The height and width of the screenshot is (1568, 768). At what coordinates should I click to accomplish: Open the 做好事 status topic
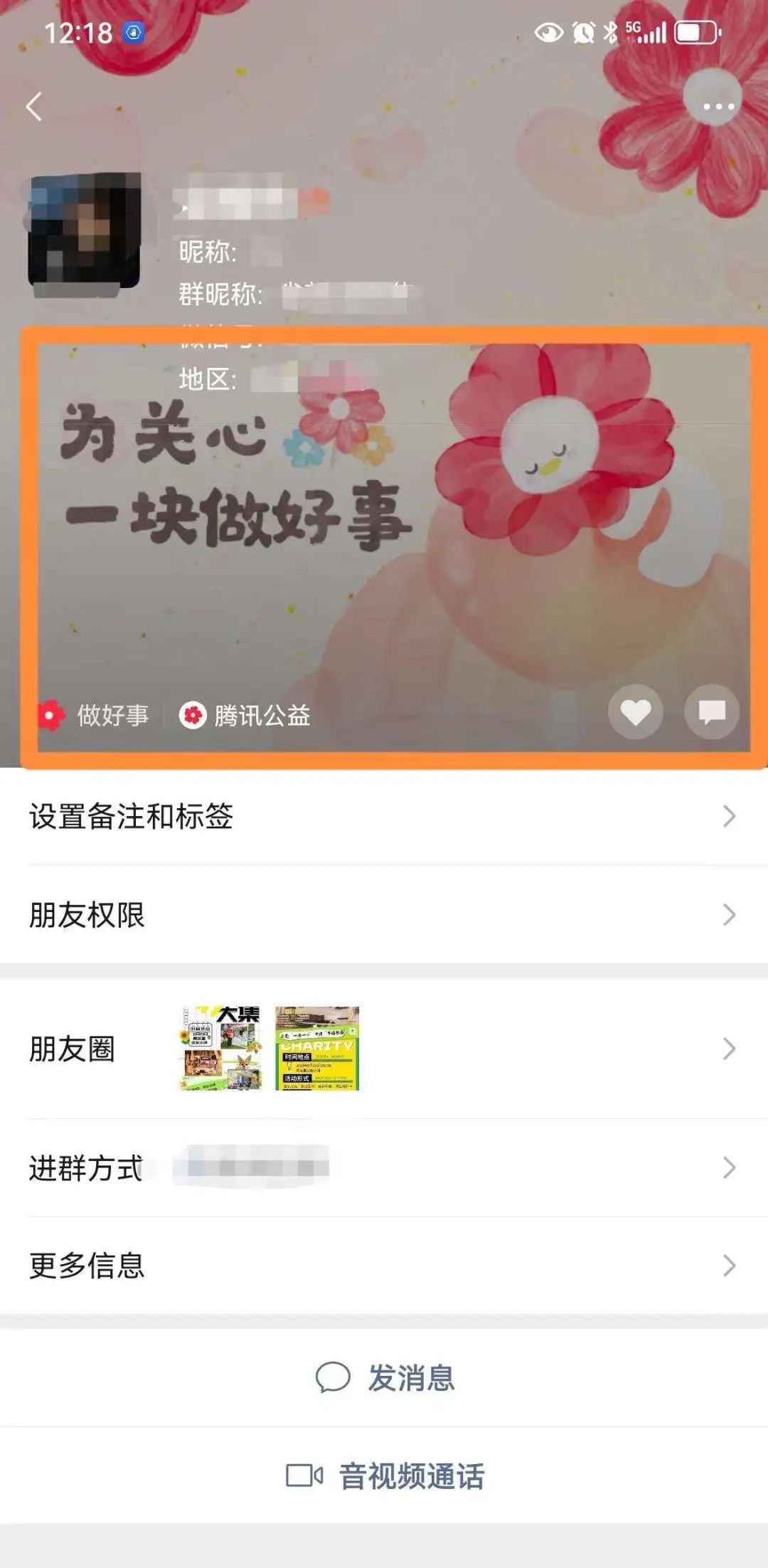(95, 715)
